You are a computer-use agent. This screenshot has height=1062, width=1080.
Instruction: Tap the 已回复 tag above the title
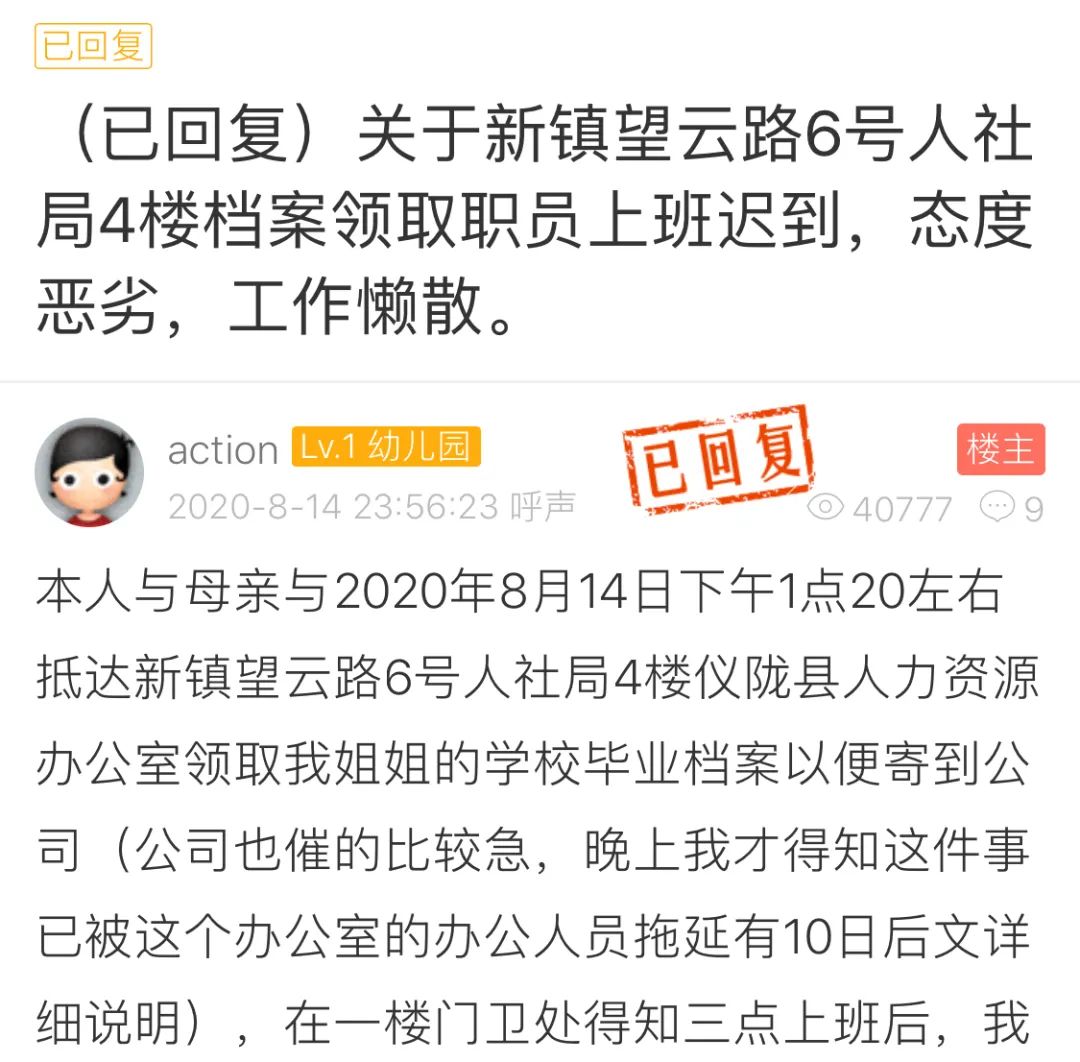click(x=93, y=47)
